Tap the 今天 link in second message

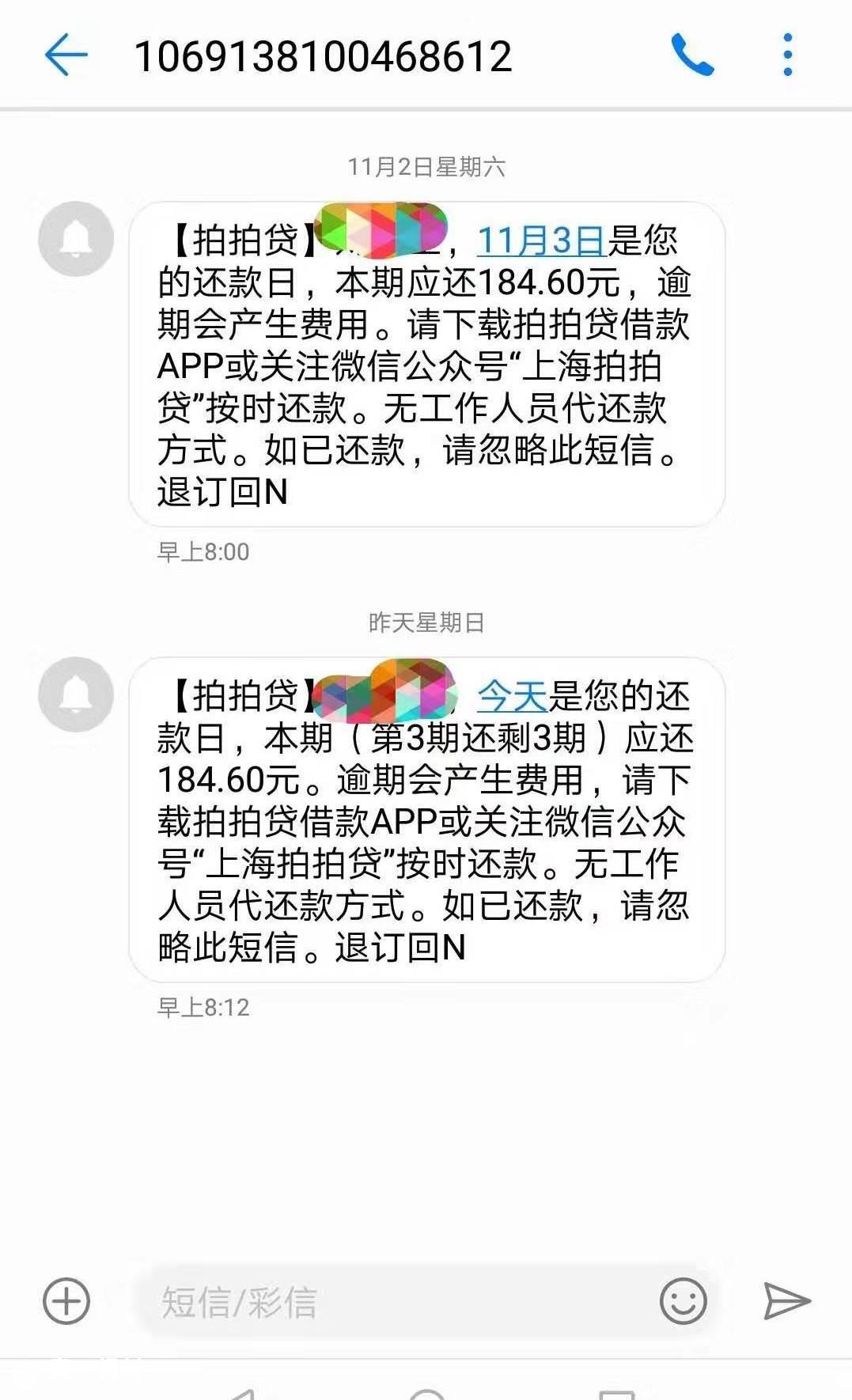pos(513,696)
